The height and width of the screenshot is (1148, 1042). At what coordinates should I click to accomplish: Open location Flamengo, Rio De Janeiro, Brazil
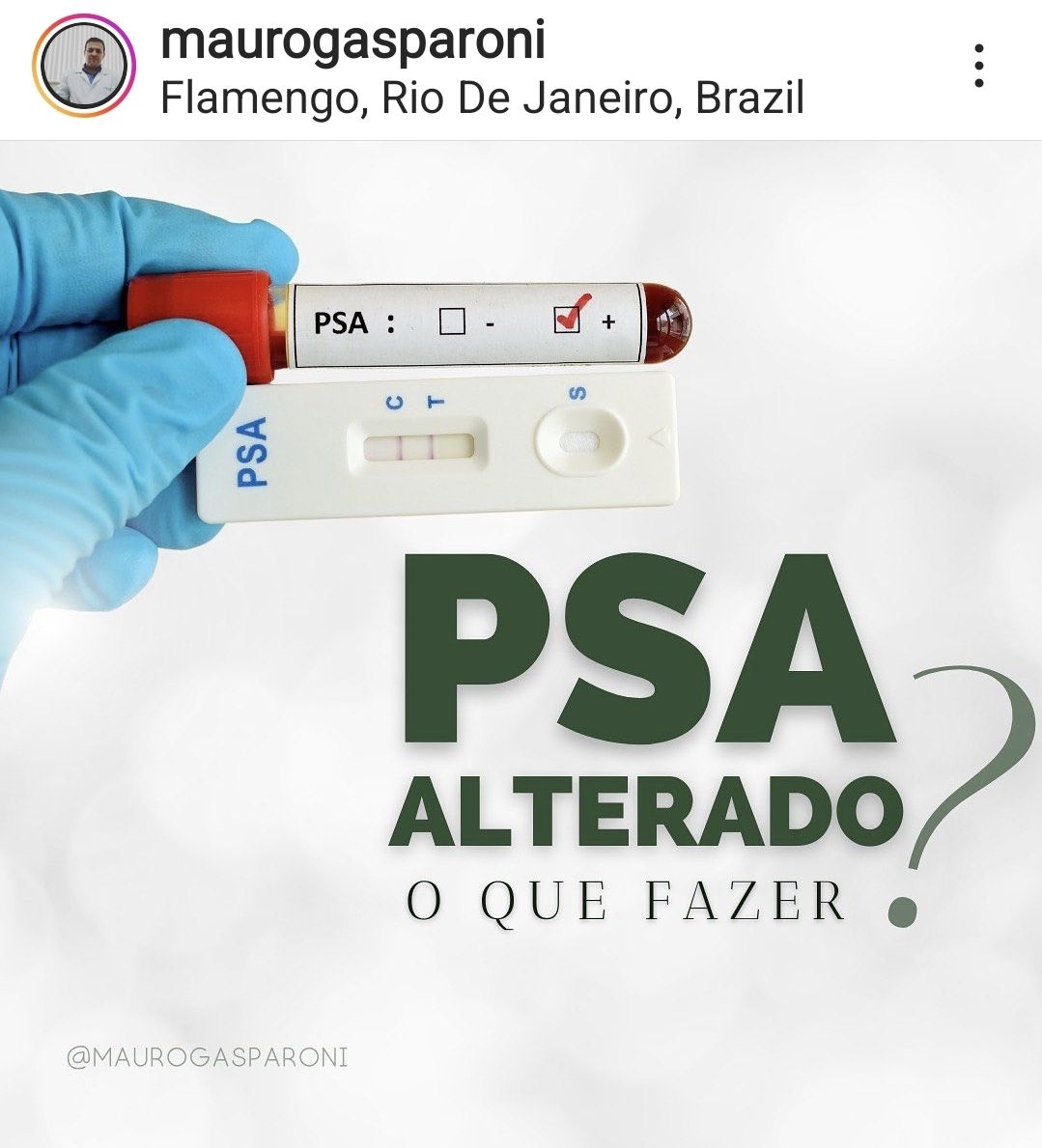482,98
